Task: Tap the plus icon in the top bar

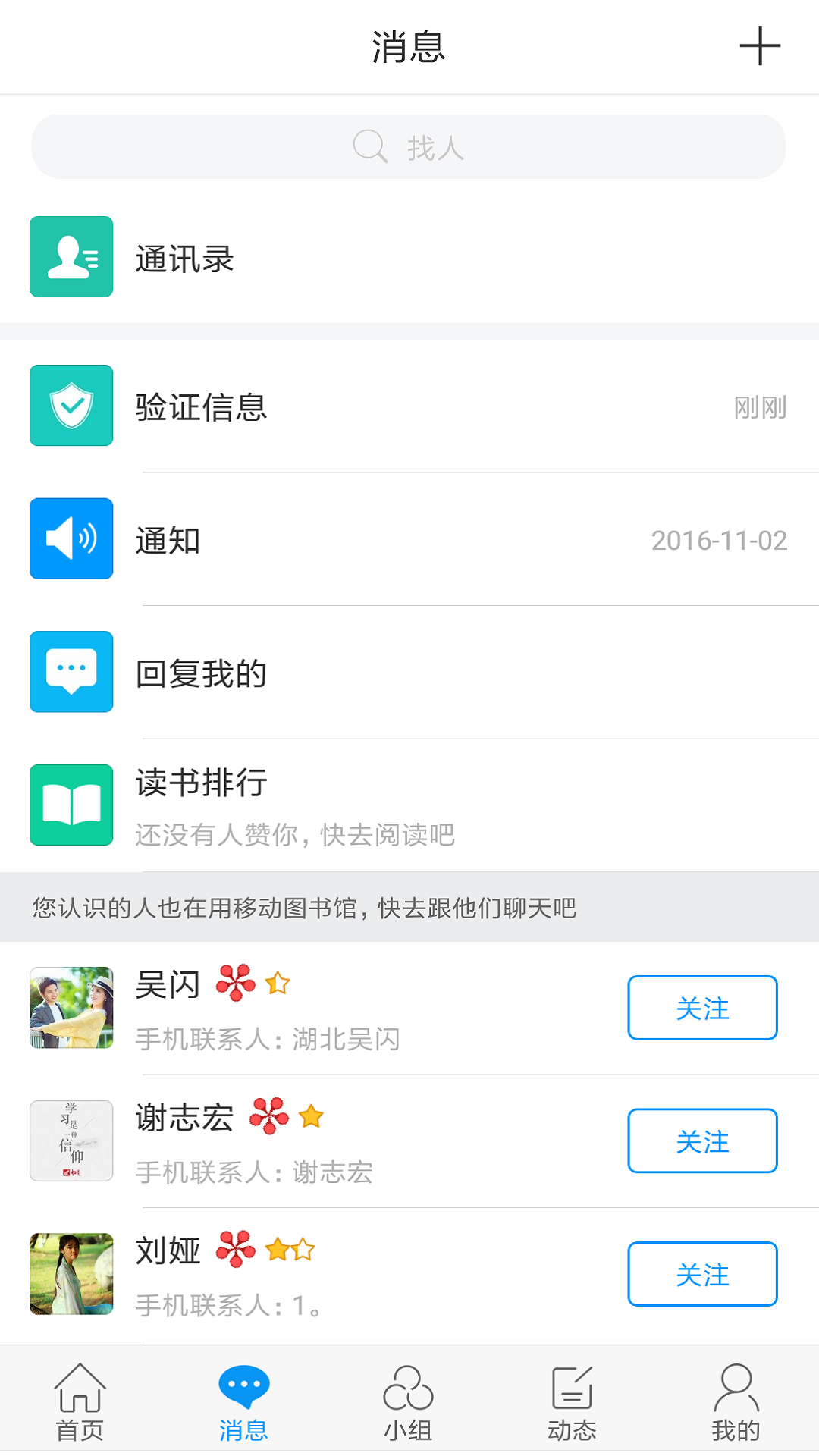Action: pos(760,46)
